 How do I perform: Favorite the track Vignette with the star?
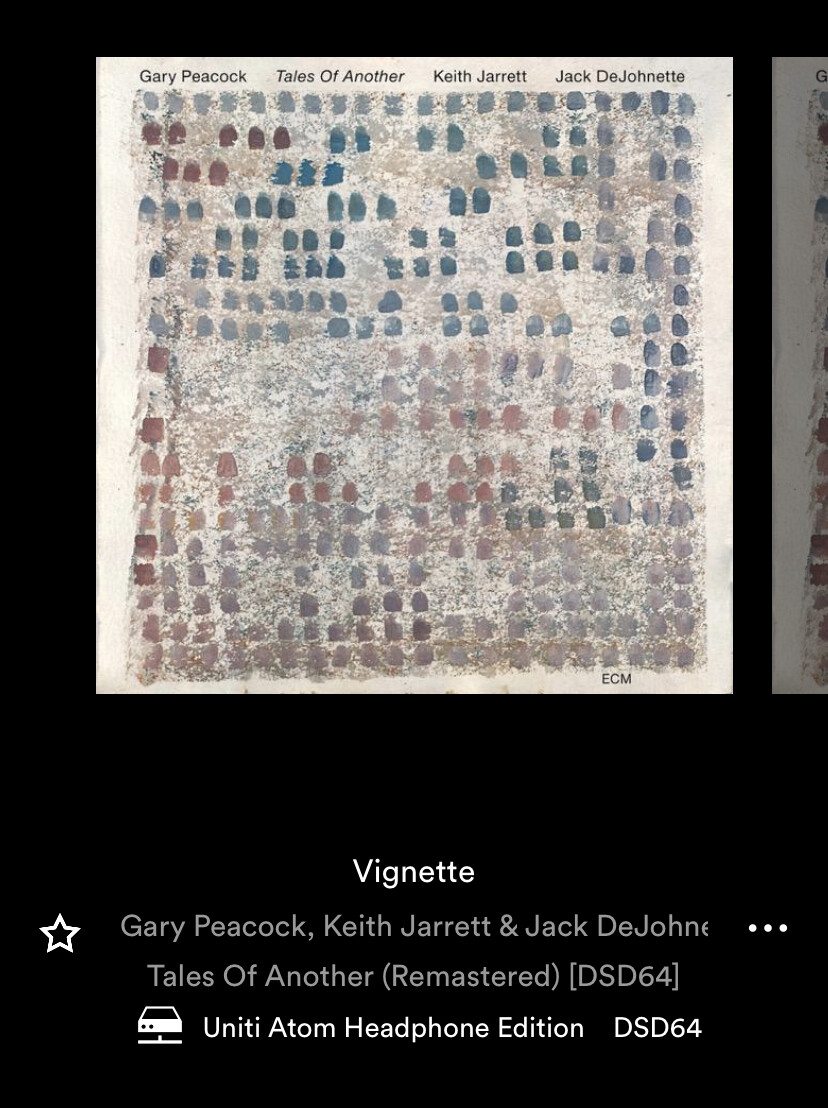(x=60, y=933)
